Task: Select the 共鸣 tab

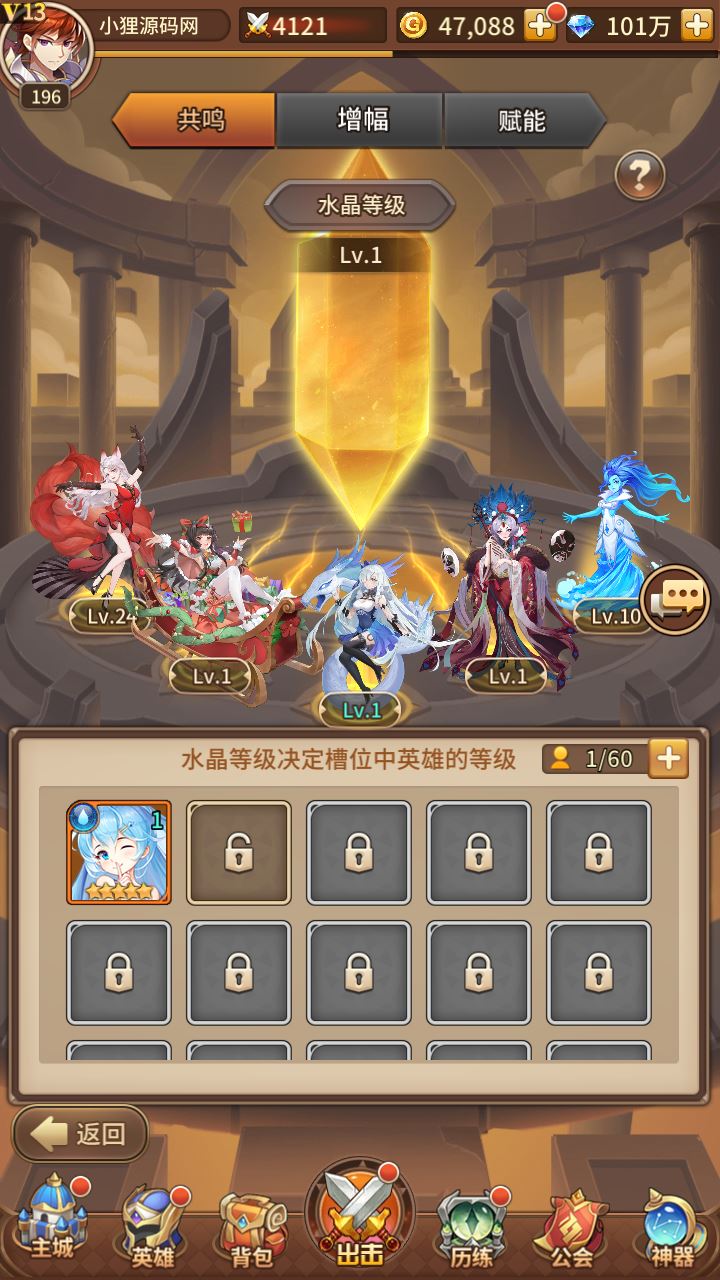Action: (x=199, y=121)
